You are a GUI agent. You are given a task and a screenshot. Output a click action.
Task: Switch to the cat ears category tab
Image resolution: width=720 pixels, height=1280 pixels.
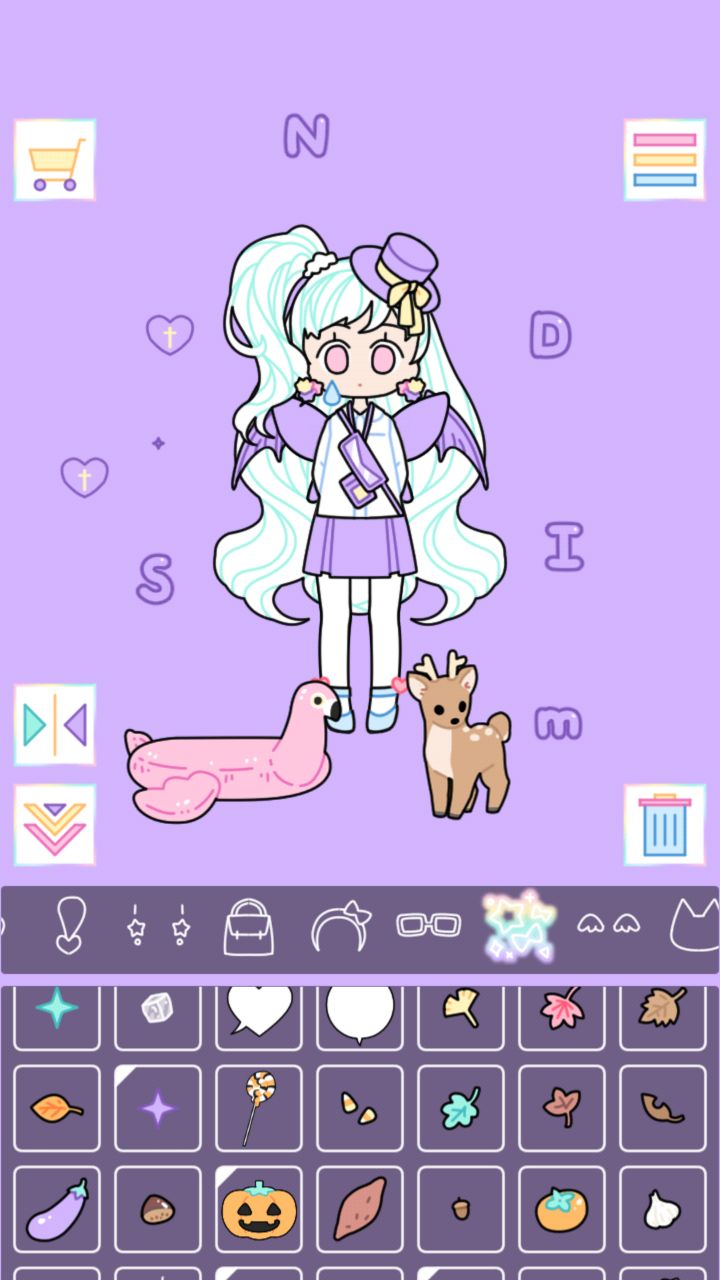(694, 926)
